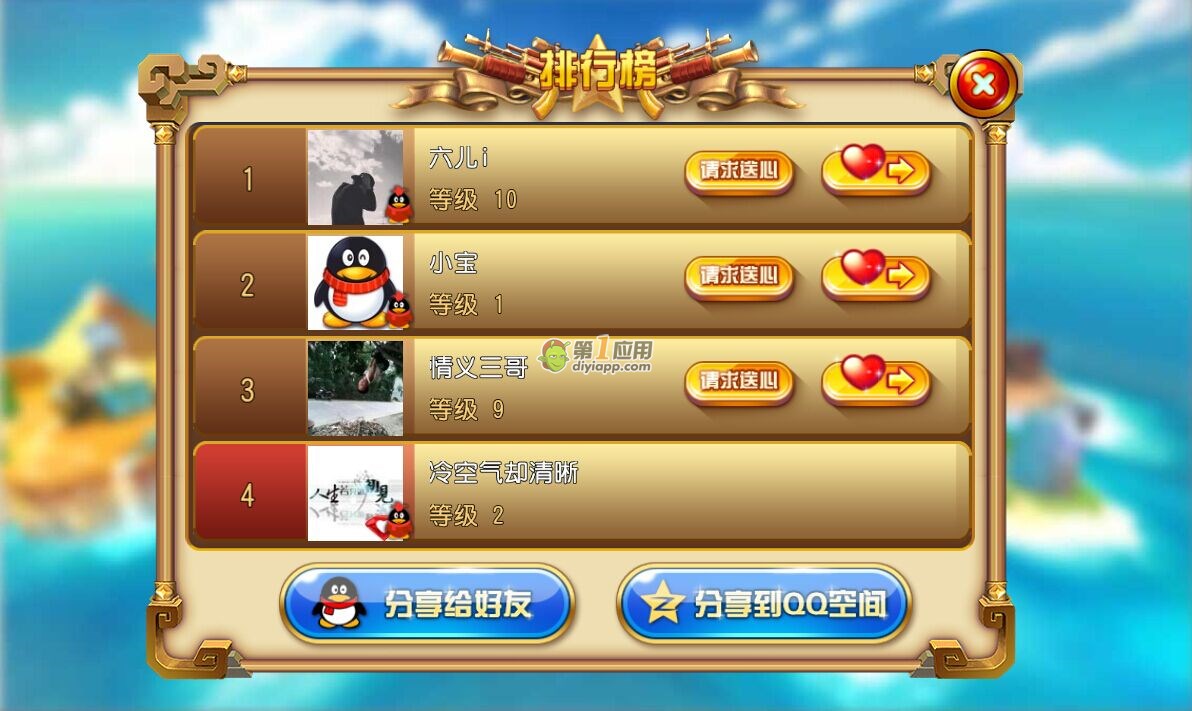The height and width of the screenshot is (711, 1192).
Task: Request a heart from 情义三哥
Action: pos(739,382)
